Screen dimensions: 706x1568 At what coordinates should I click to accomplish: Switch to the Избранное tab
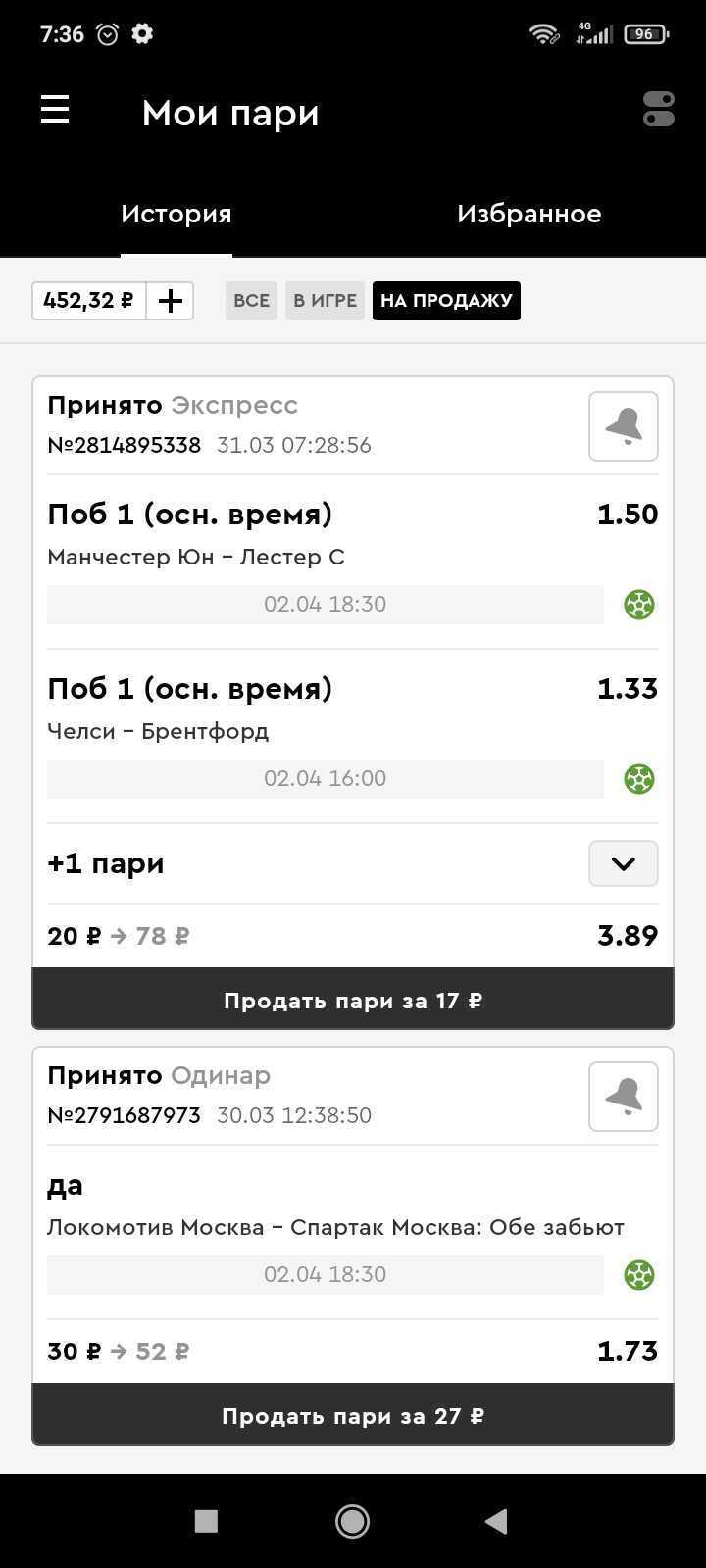coord(529,214)
